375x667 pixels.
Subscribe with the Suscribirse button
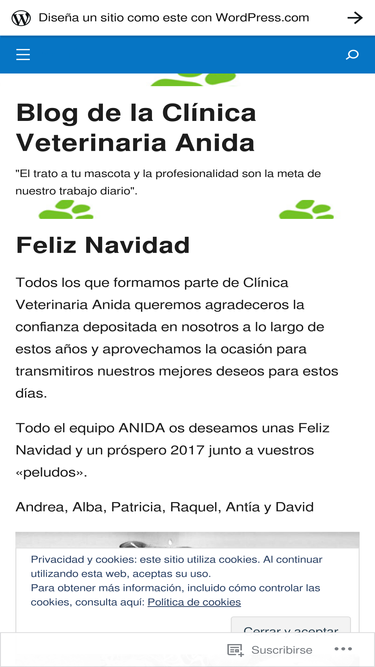point(270,650)
